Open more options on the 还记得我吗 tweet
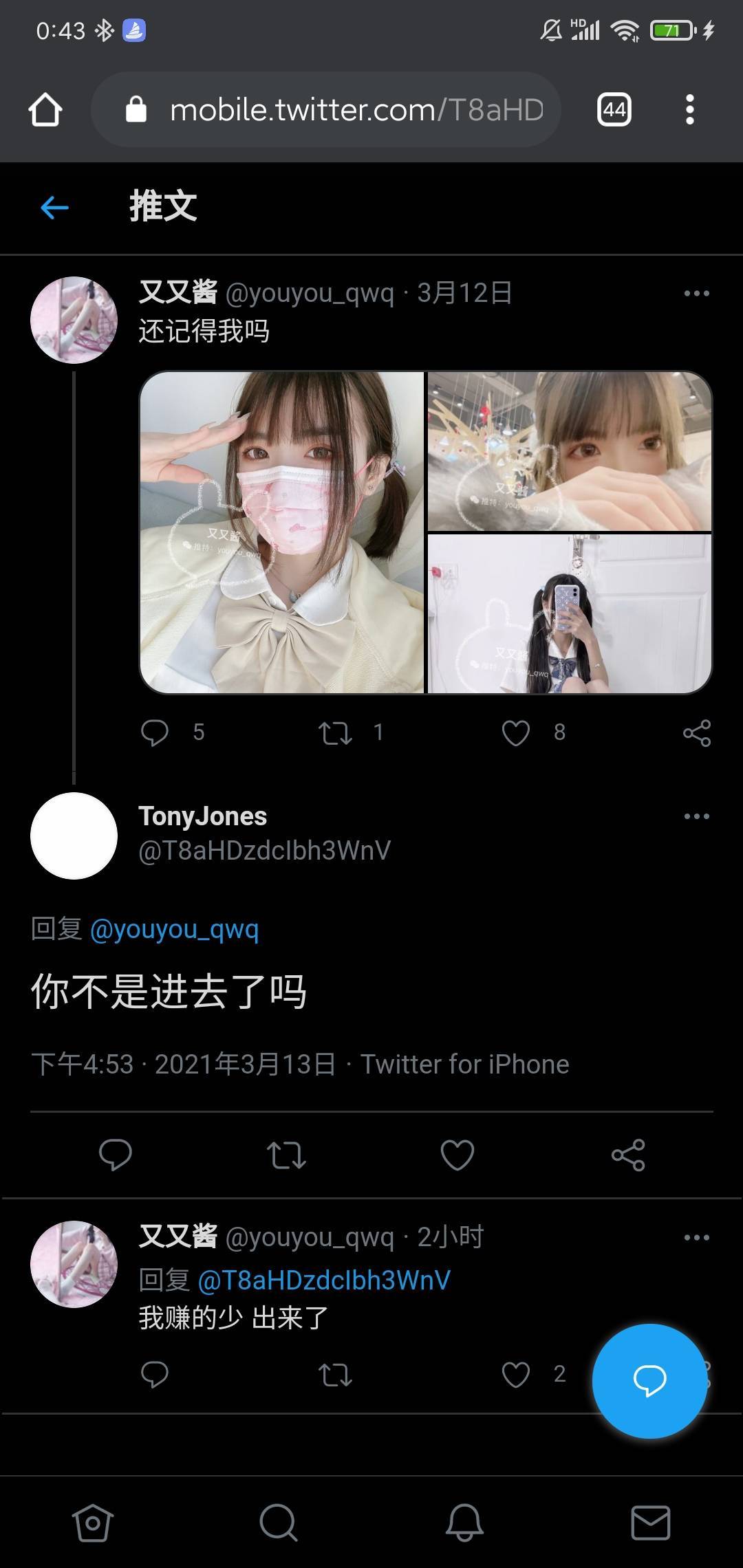Screen dimensions: 743x1568 [x=696, y=294]
